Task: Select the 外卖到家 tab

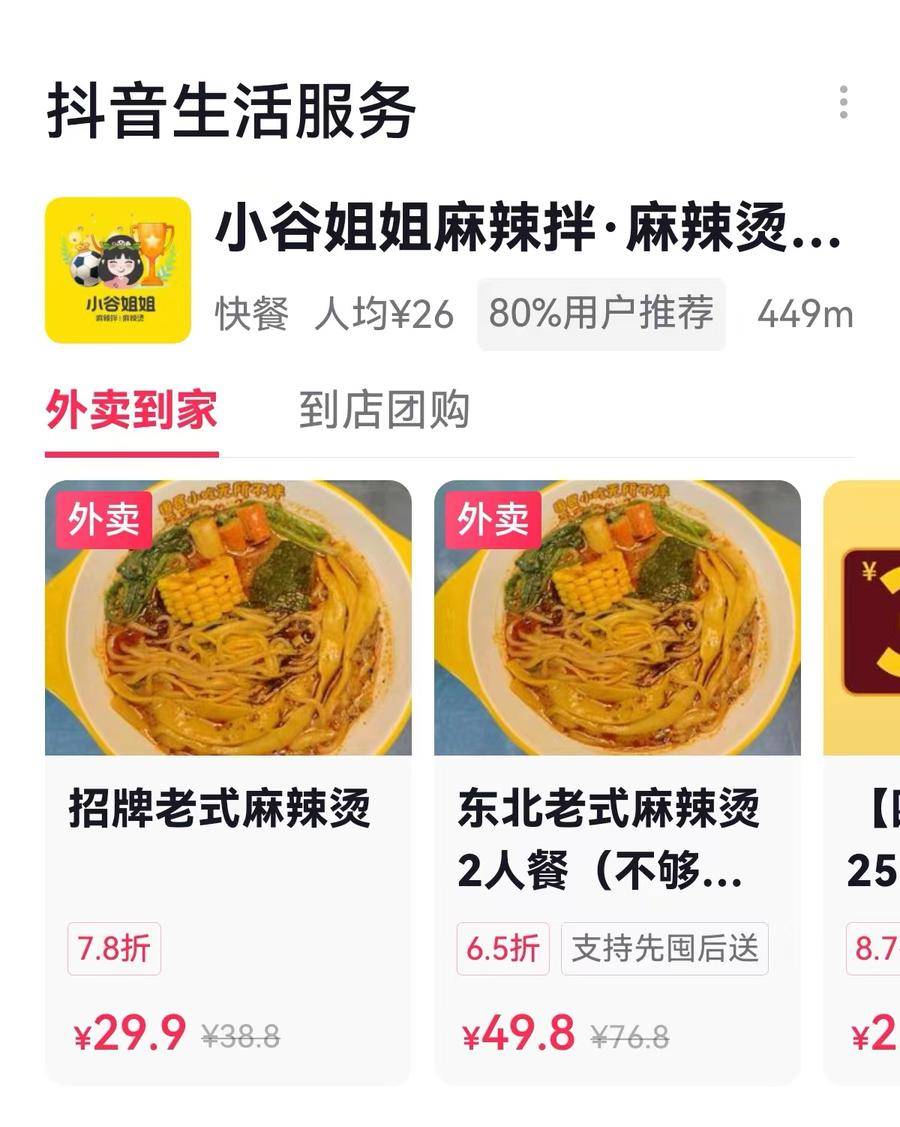Action: pyautogui.click(x=131, y=411)
